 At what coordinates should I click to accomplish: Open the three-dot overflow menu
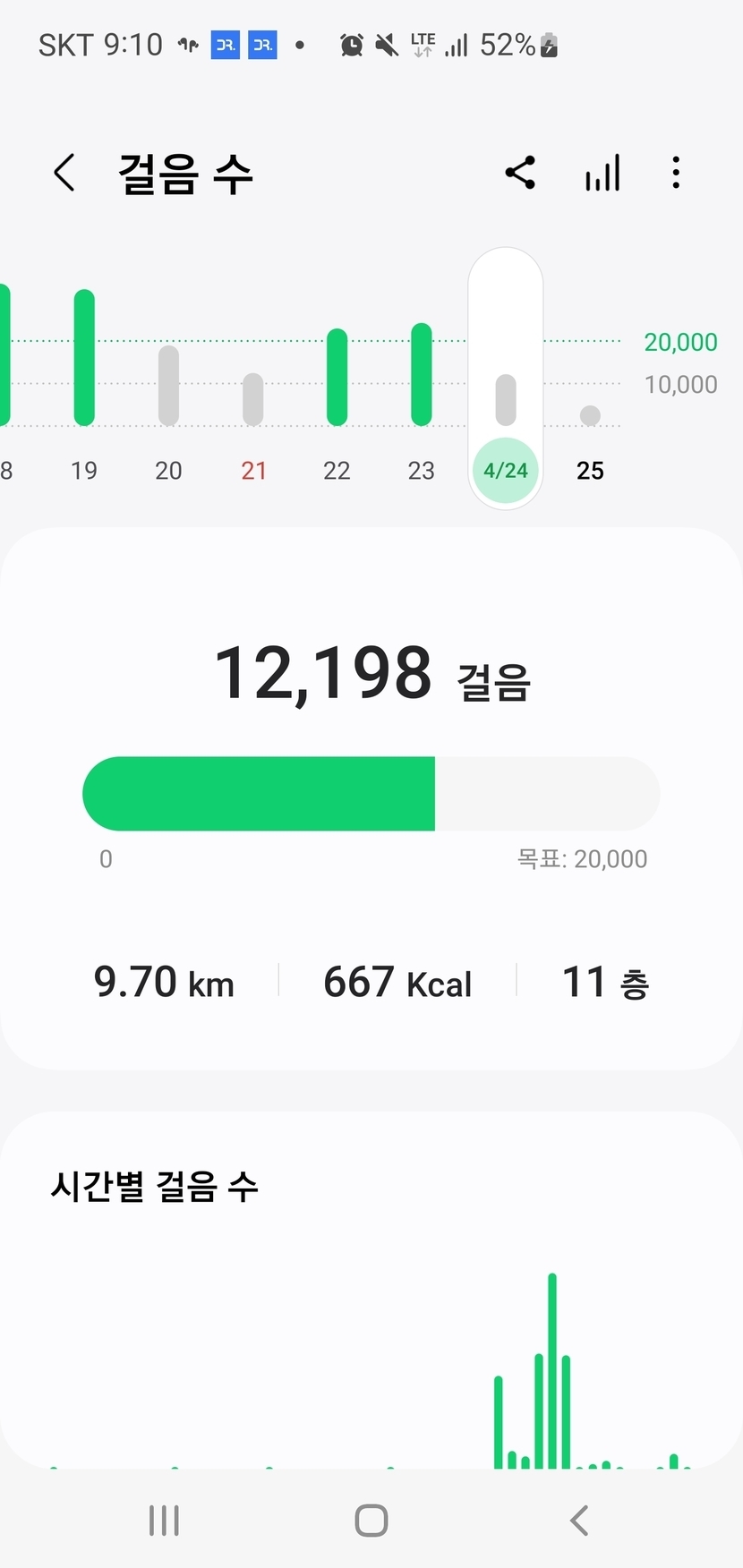click(x=676, y=173)
